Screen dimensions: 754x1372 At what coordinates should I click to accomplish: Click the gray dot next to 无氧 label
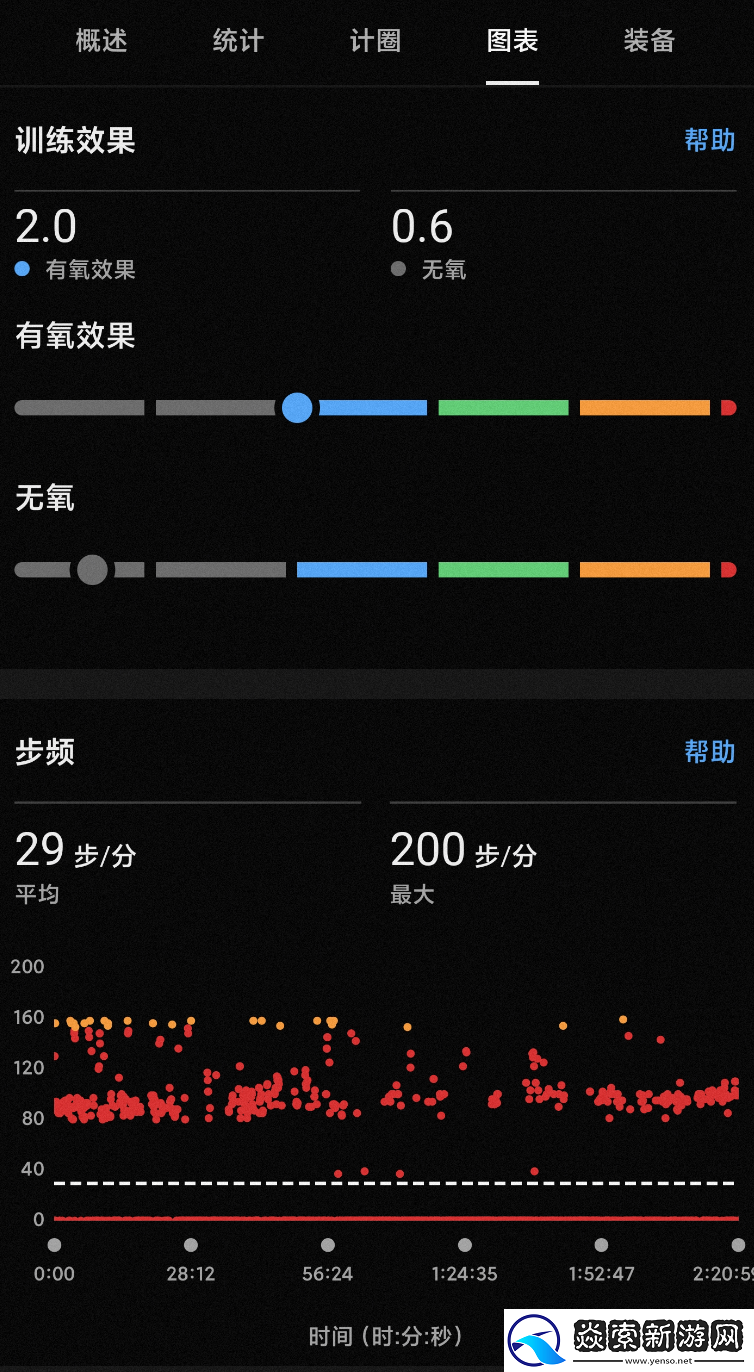[398, 268]
